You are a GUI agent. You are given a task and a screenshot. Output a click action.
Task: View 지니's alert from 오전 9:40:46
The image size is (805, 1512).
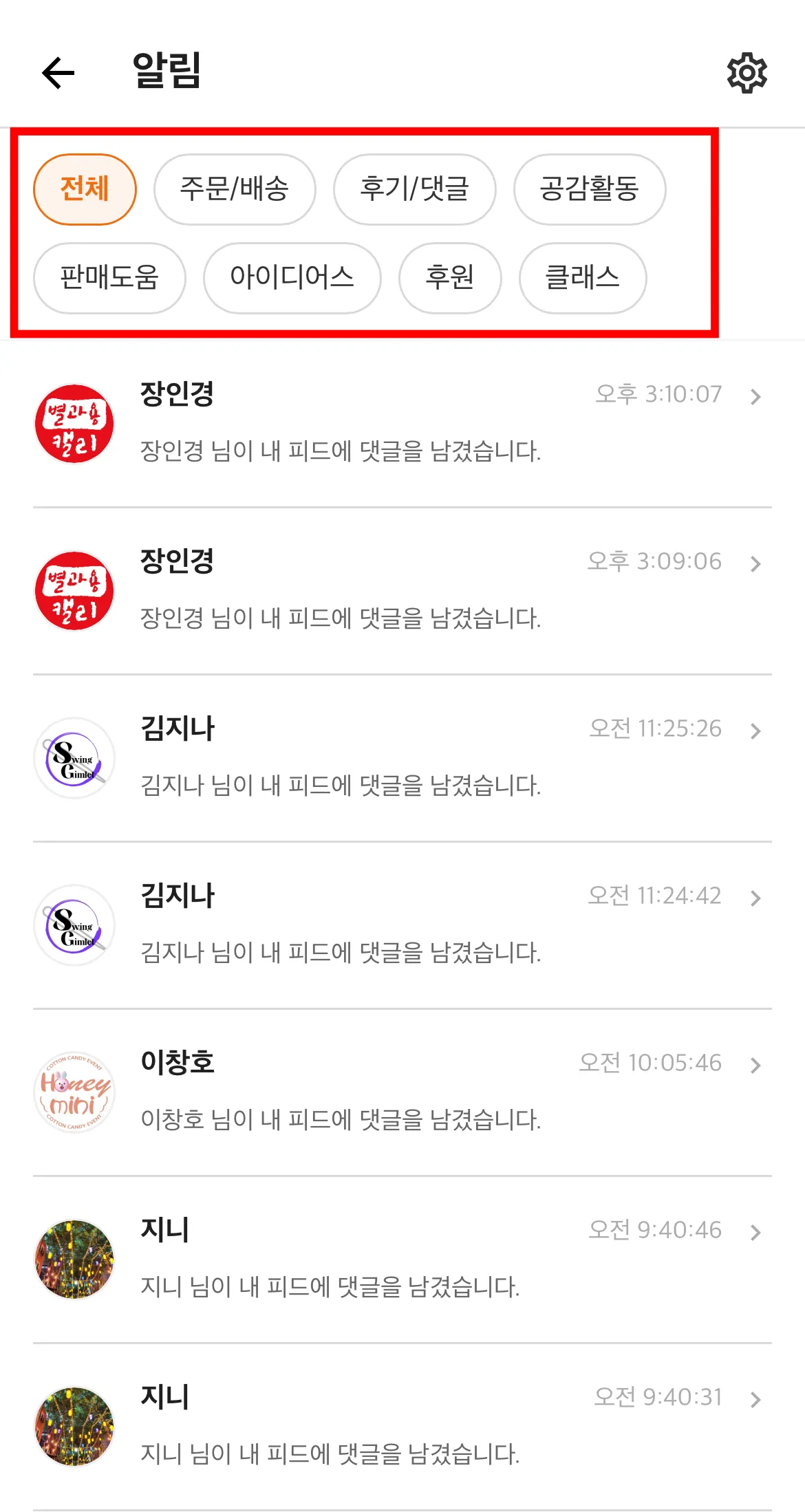pyautogui.click(x=402, y=1260)
